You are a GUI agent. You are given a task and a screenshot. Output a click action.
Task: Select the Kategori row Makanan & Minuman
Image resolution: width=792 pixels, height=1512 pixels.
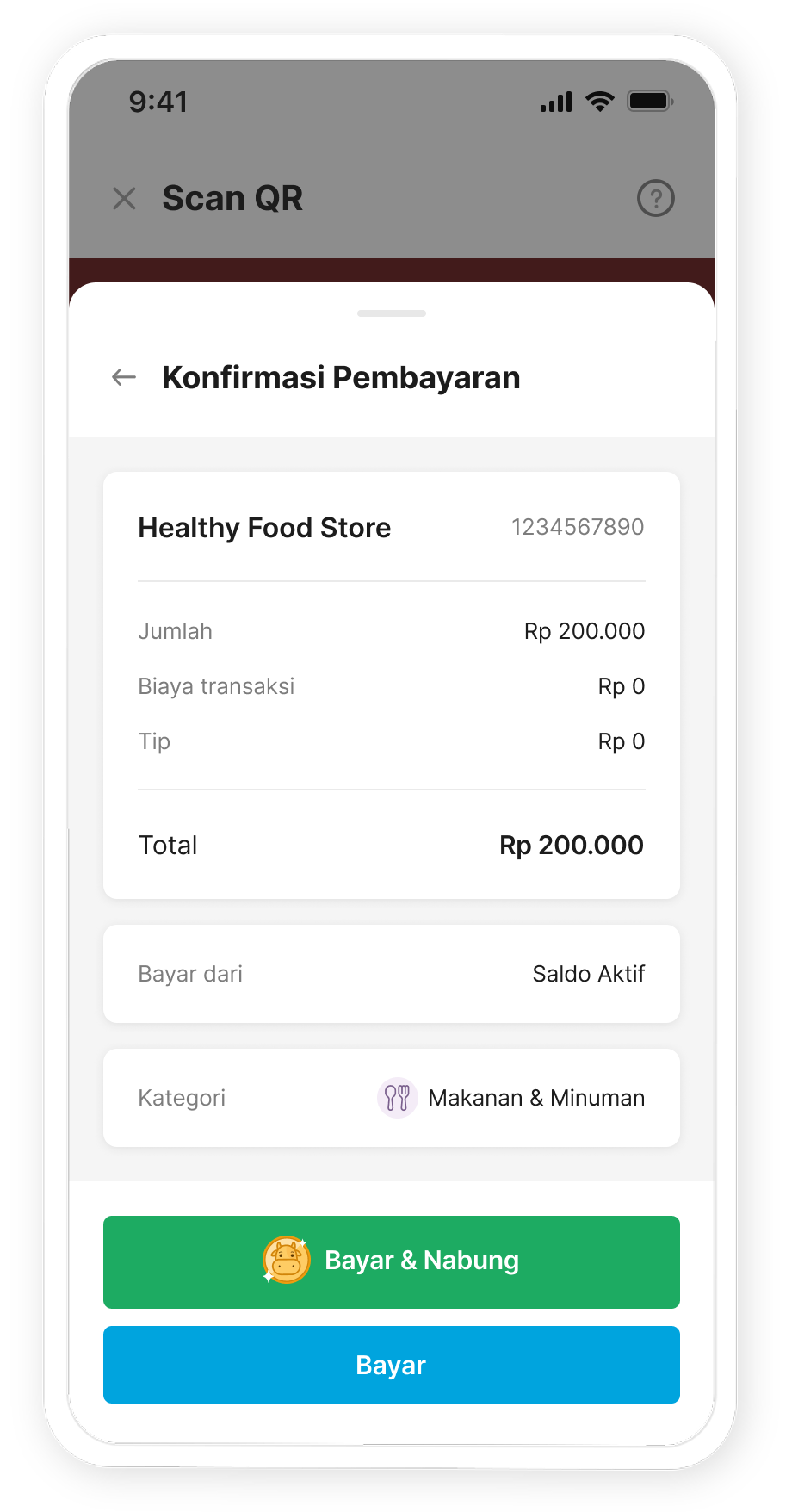click(x=391, y=1098)
